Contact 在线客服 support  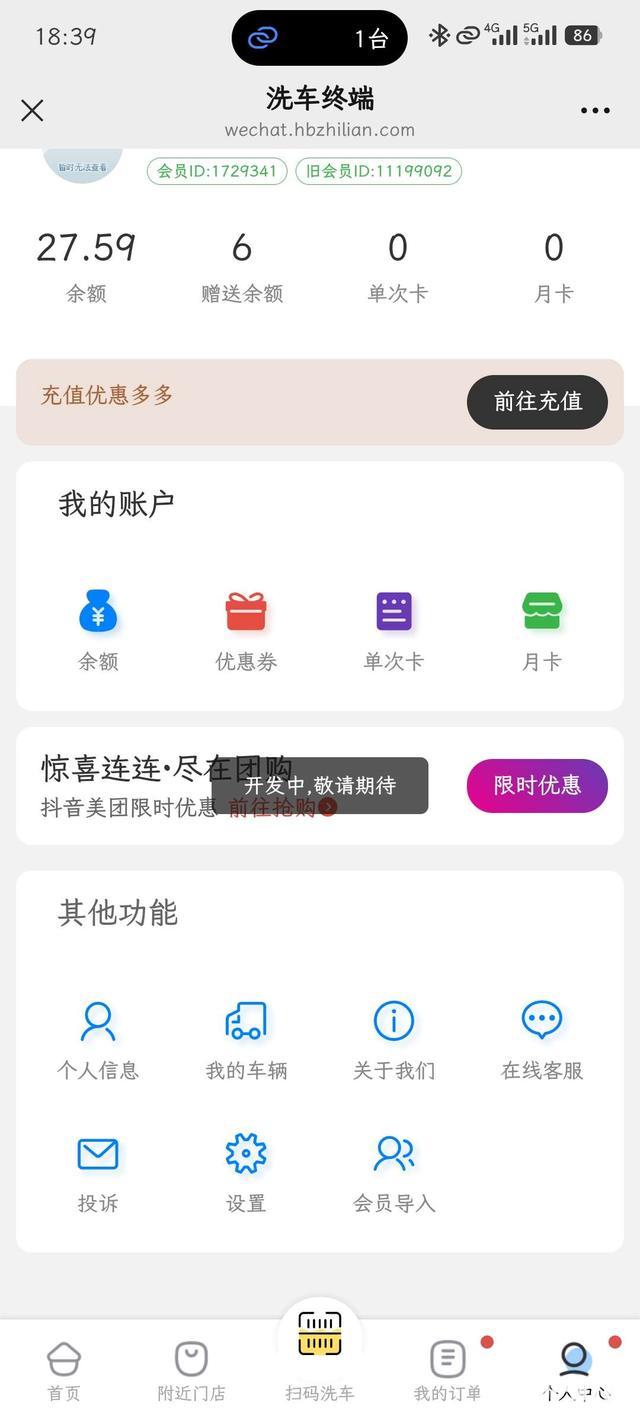coord(542,1040)
